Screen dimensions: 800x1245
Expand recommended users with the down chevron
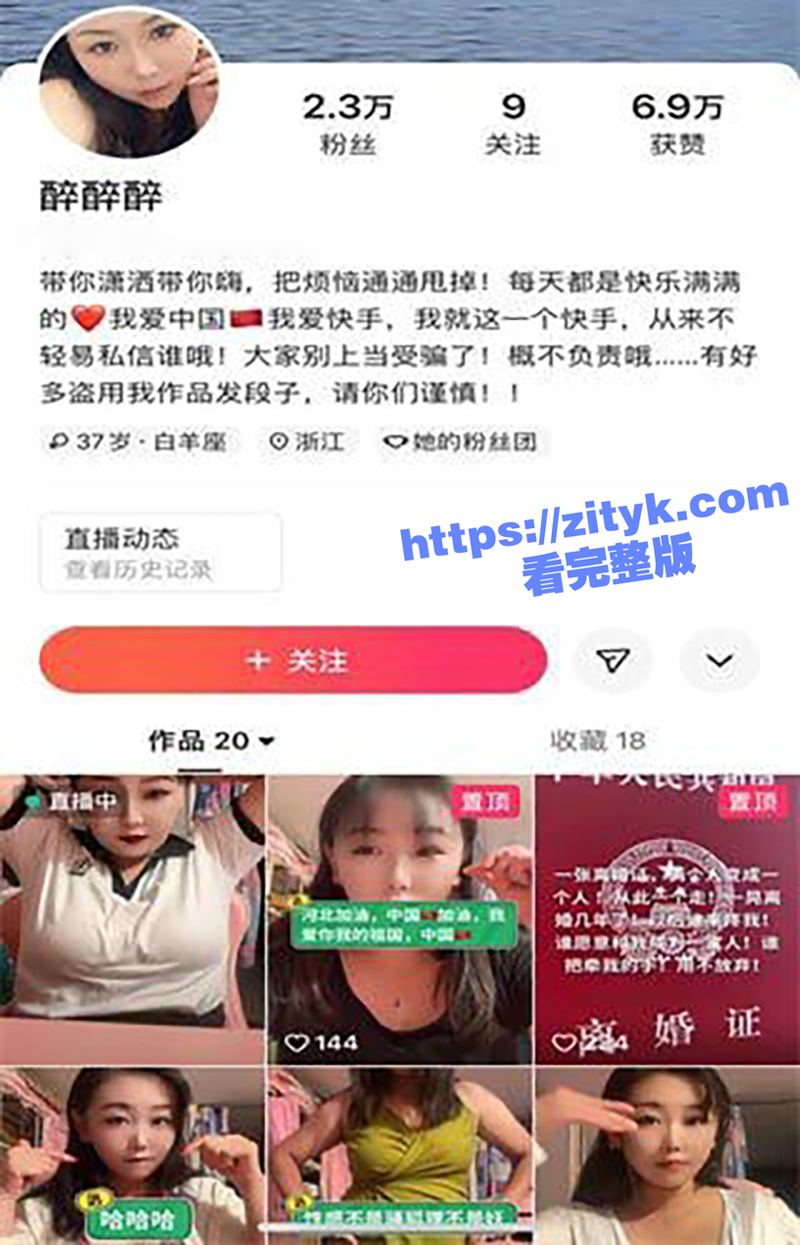[x=719, y=660]
